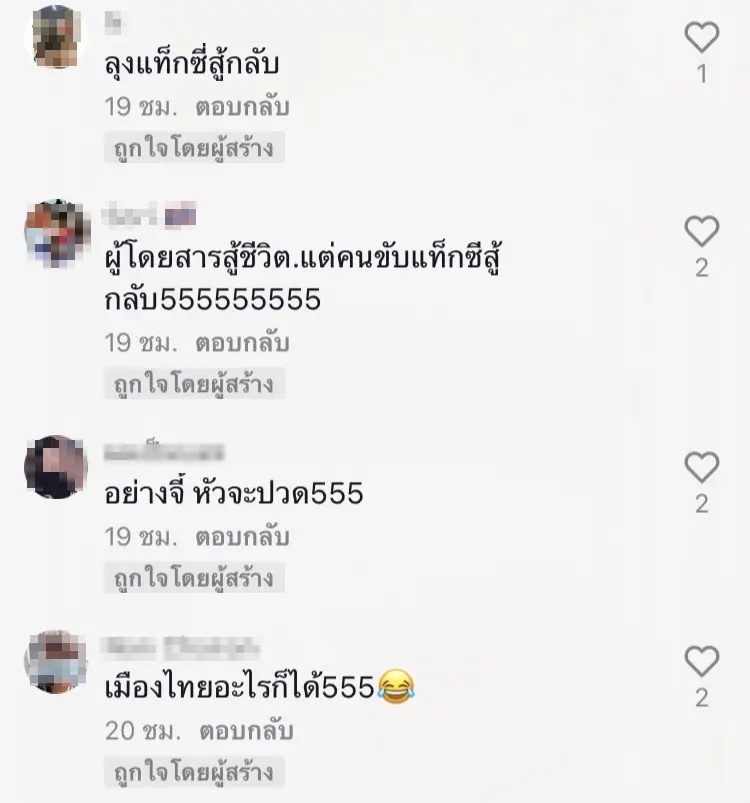Reply to the comment 'อย่างจี้ หัวจะปวด555'
Viewport: 750px width, 803px height.
241,537
